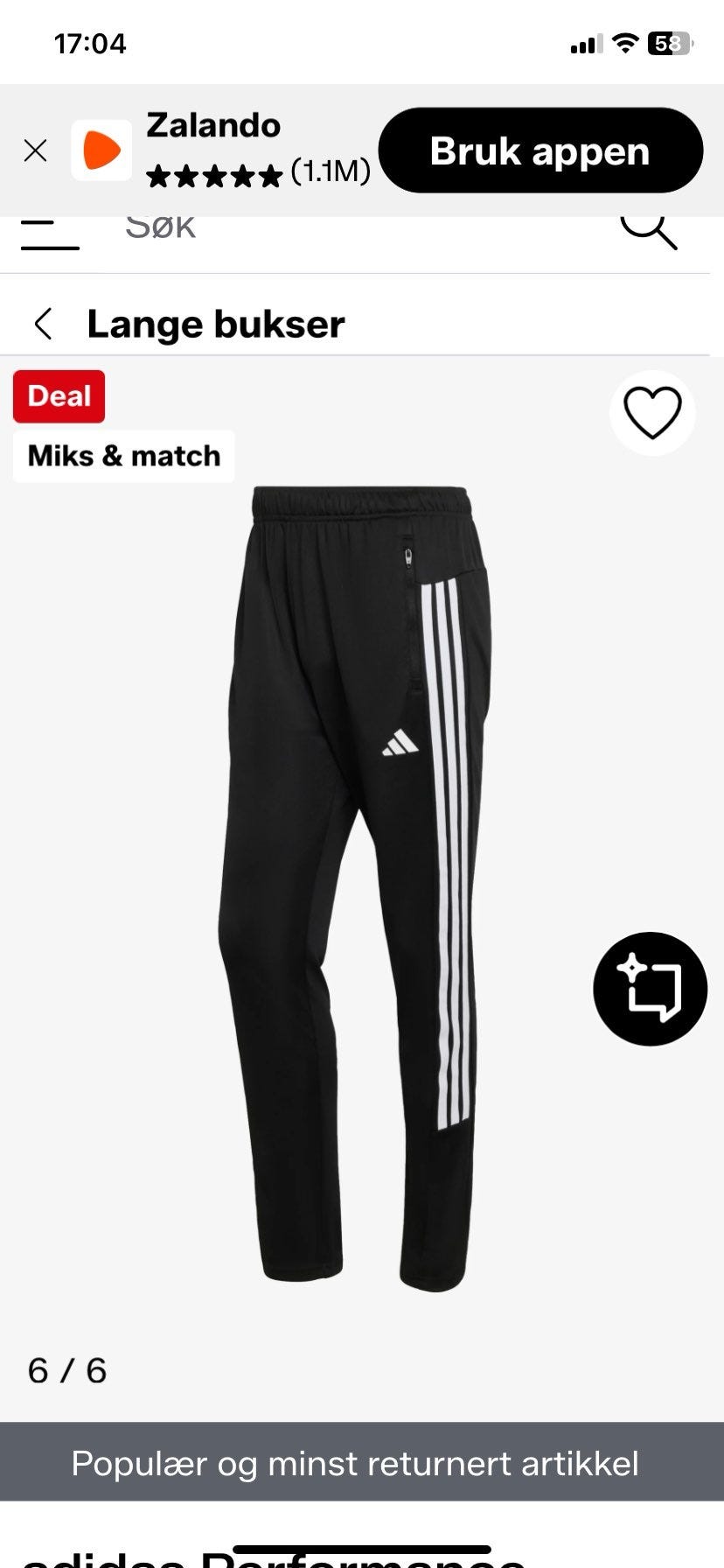Open the hamburger menu
This screenshot has width=724, height=1568.
(x=50, y=233)
